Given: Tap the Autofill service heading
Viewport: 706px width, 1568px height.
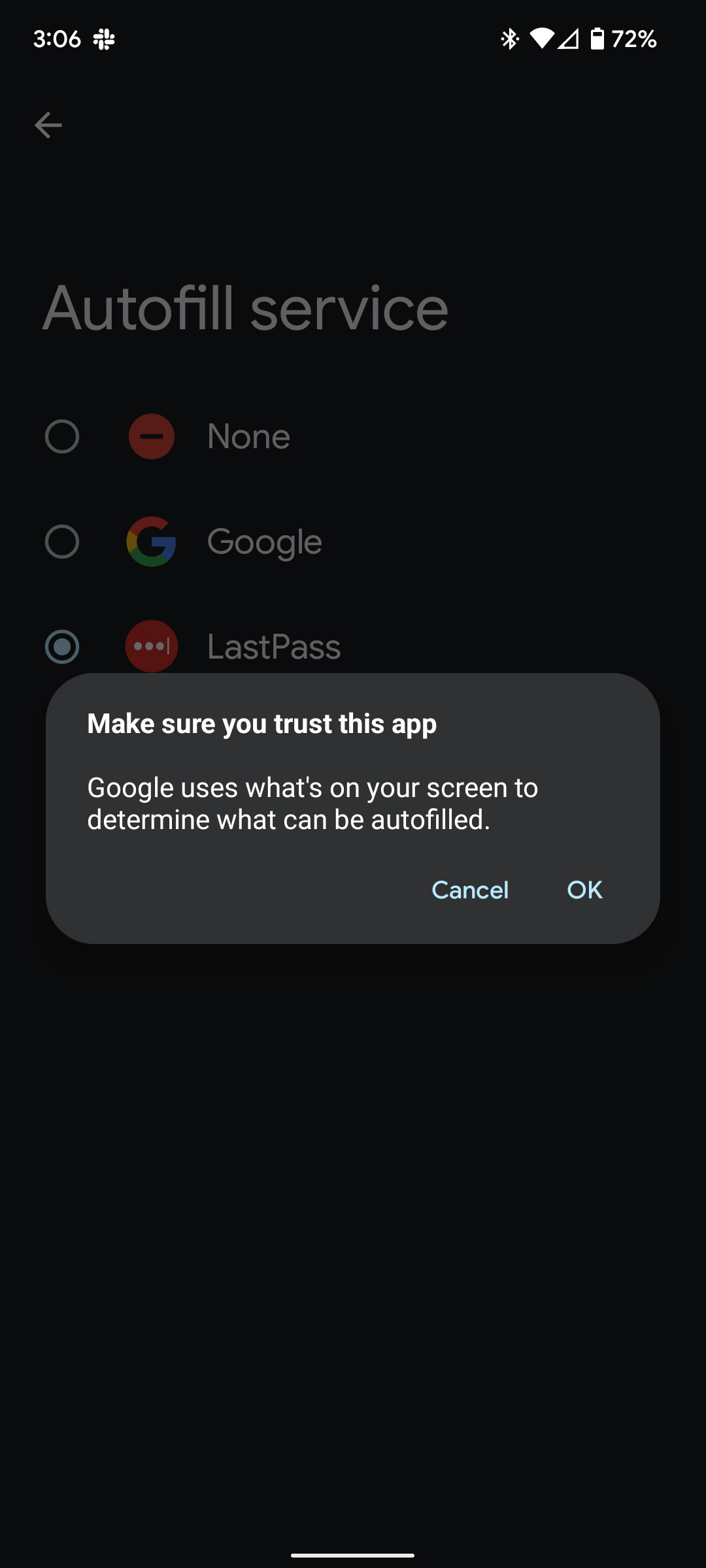Looking at the screenshot, I should 247,307.
